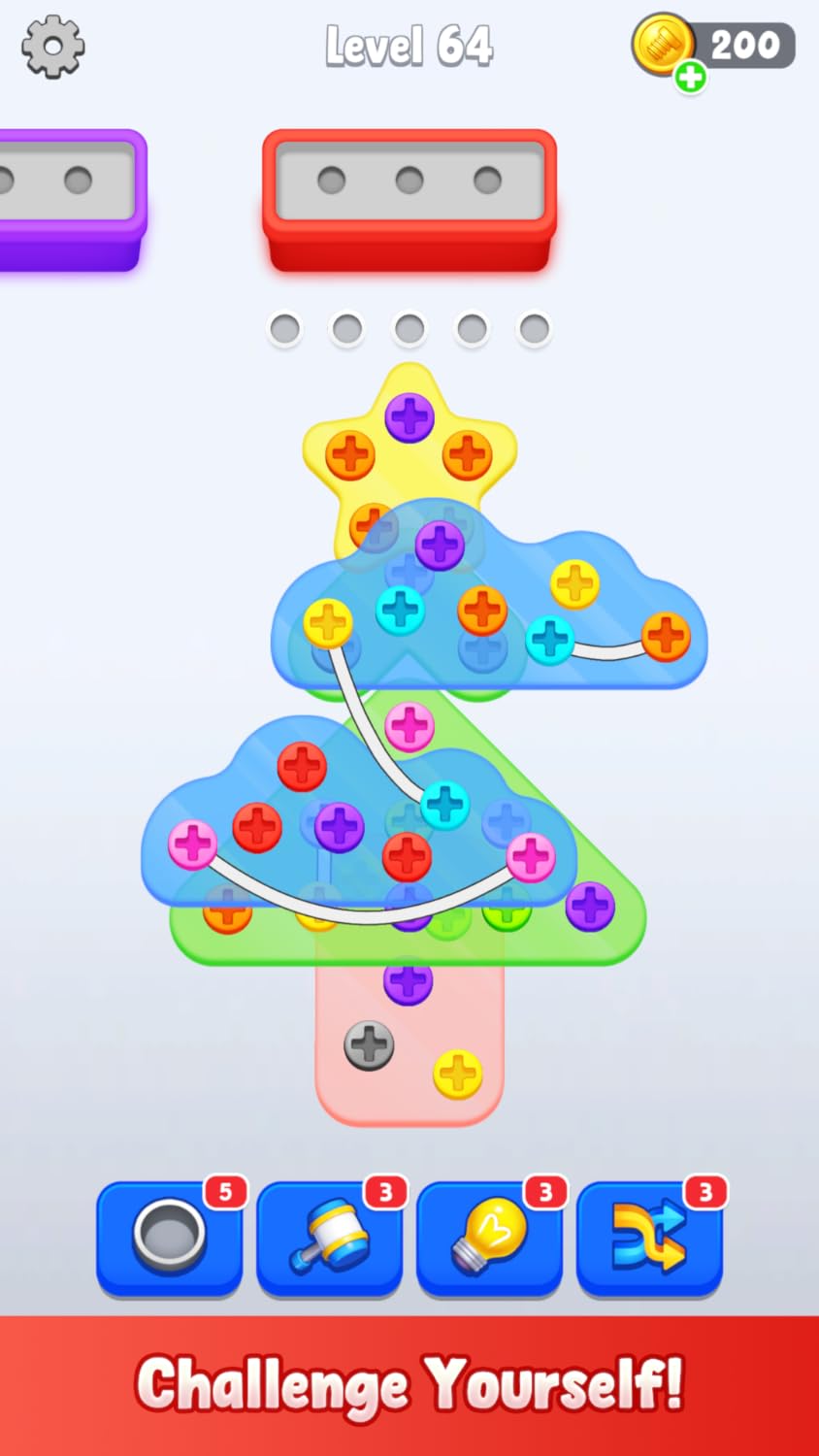Tap the Level 64 title

pos(409,46)
